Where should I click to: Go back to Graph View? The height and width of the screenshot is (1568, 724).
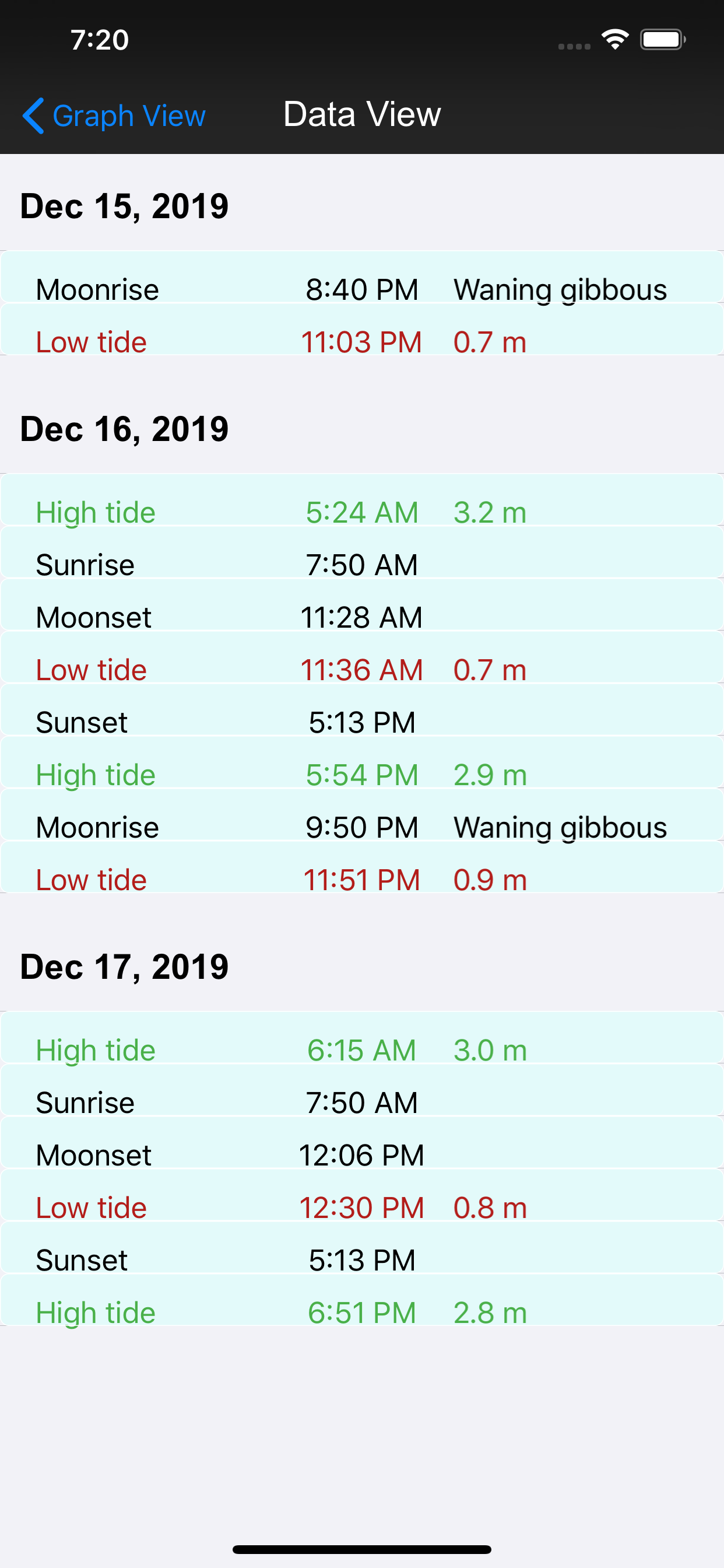point(114,116)
